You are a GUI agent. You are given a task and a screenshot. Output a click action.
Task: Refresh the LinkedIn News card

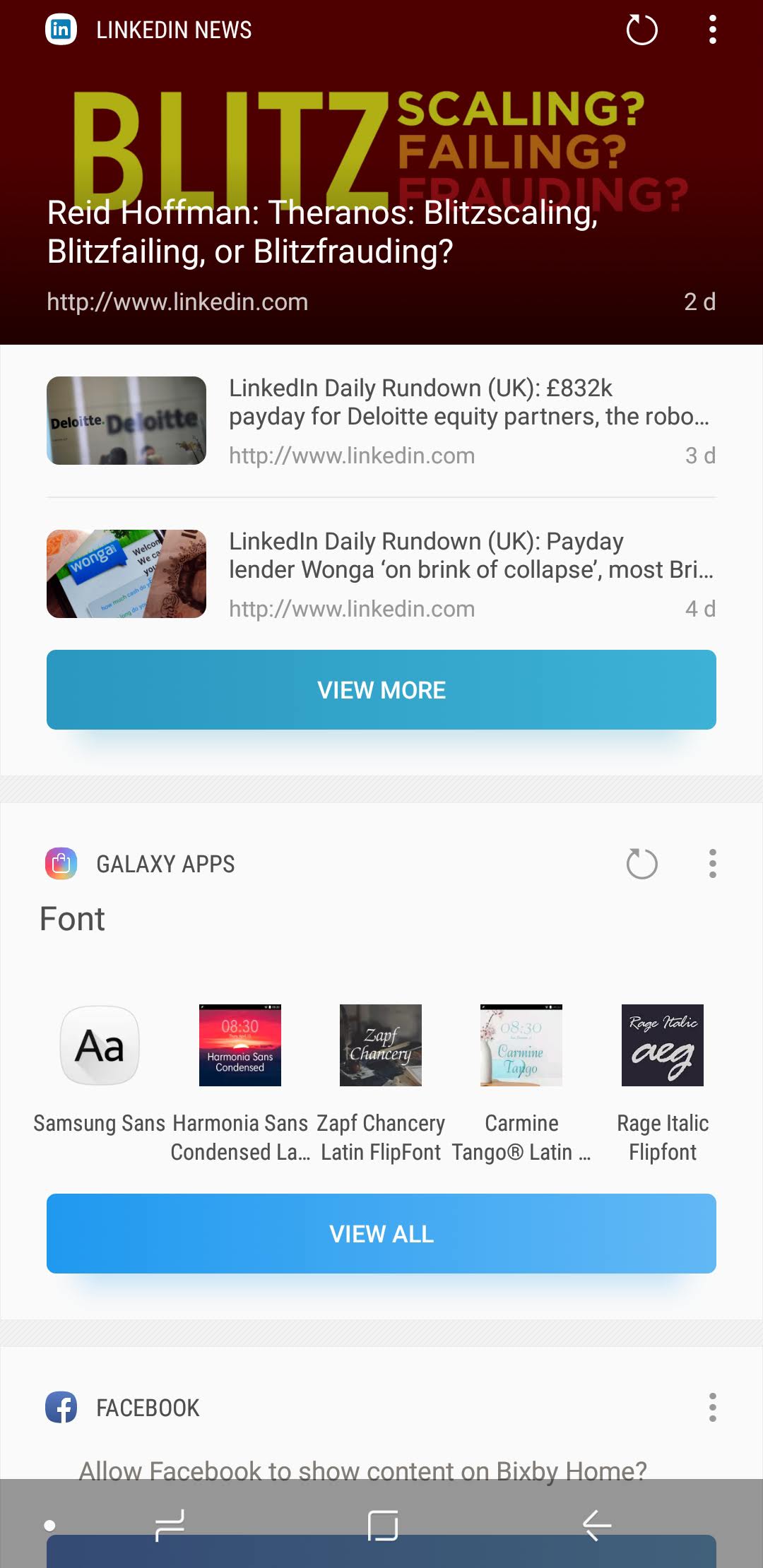641,30
